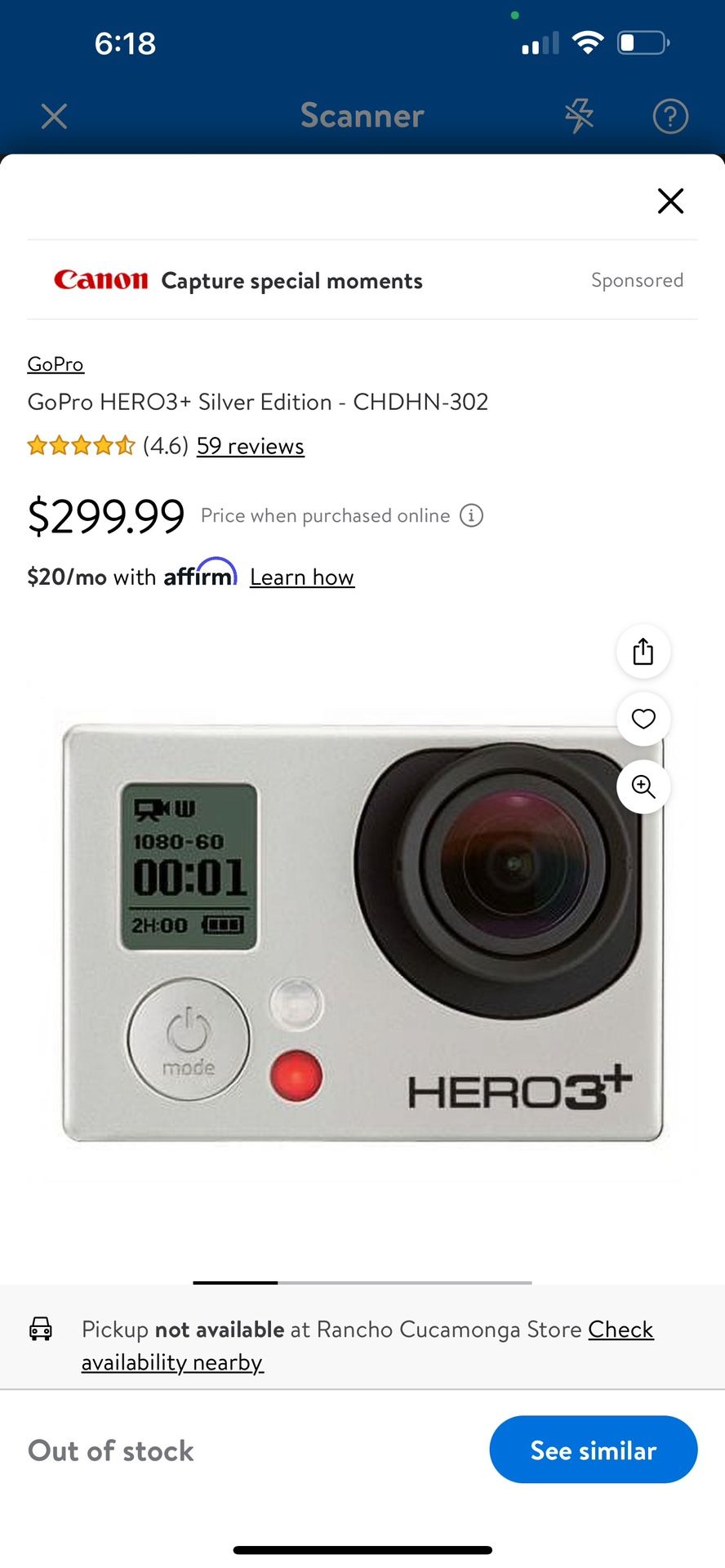Tap the info icon next to price
The width and height of the screenshot is (725, 1568).
(471, 515)
